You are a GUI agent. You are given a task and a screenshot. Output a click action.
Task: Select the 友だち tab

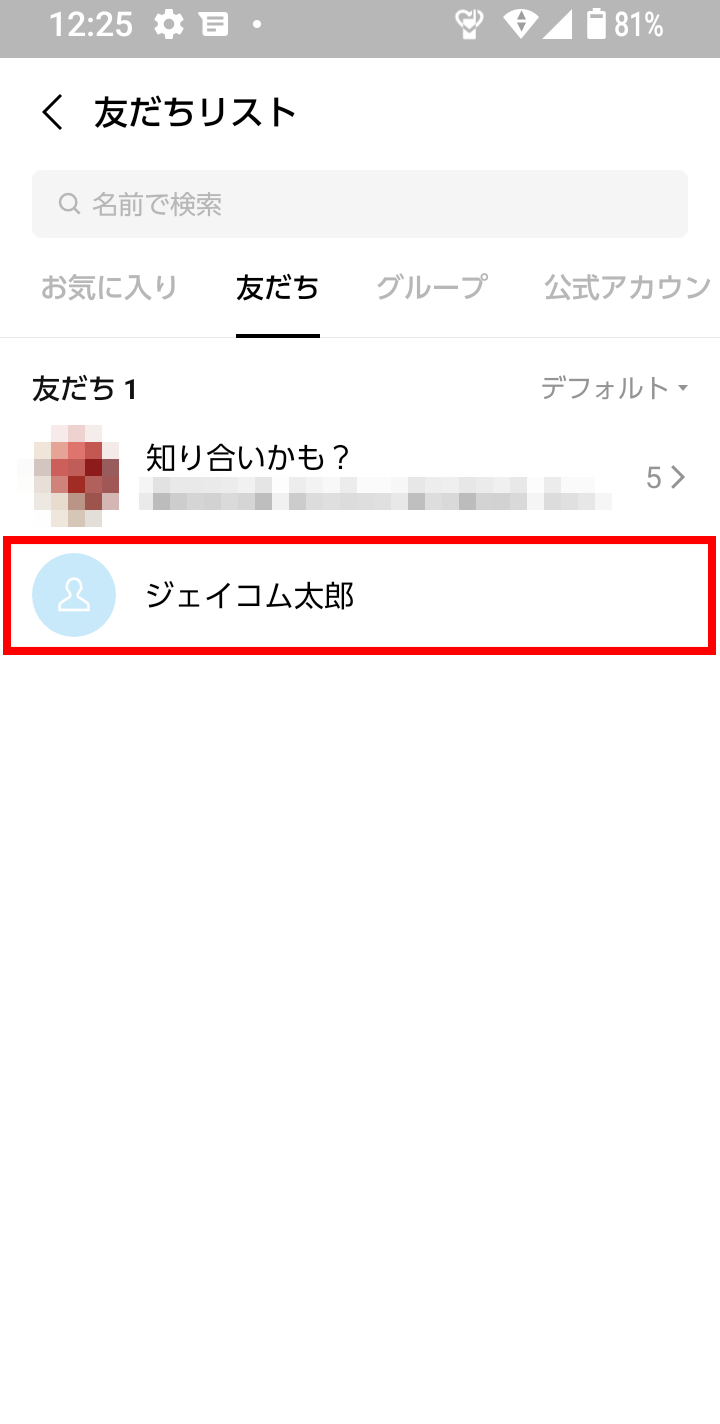click(x=277, y=288)
